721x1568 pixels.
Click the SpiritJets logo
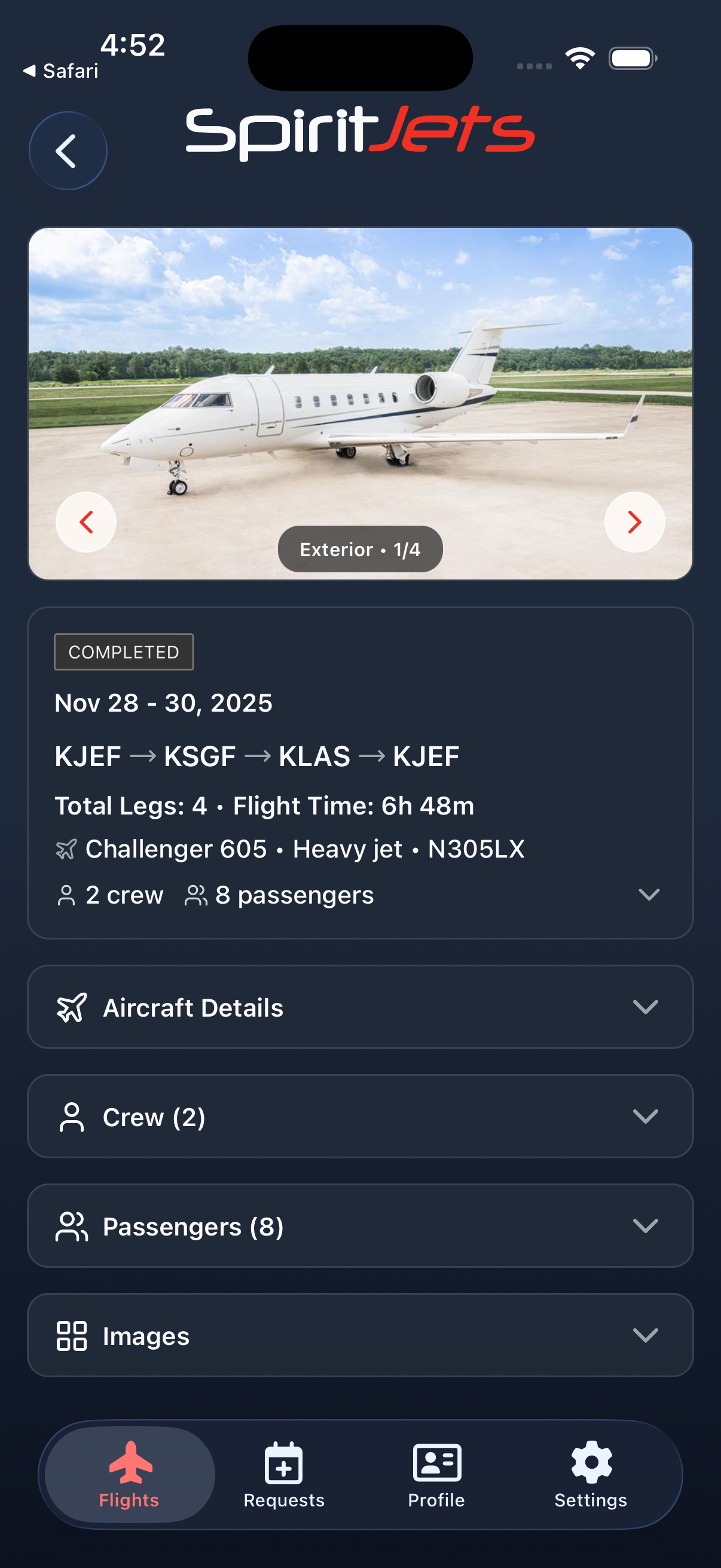(x=360, y=133)
